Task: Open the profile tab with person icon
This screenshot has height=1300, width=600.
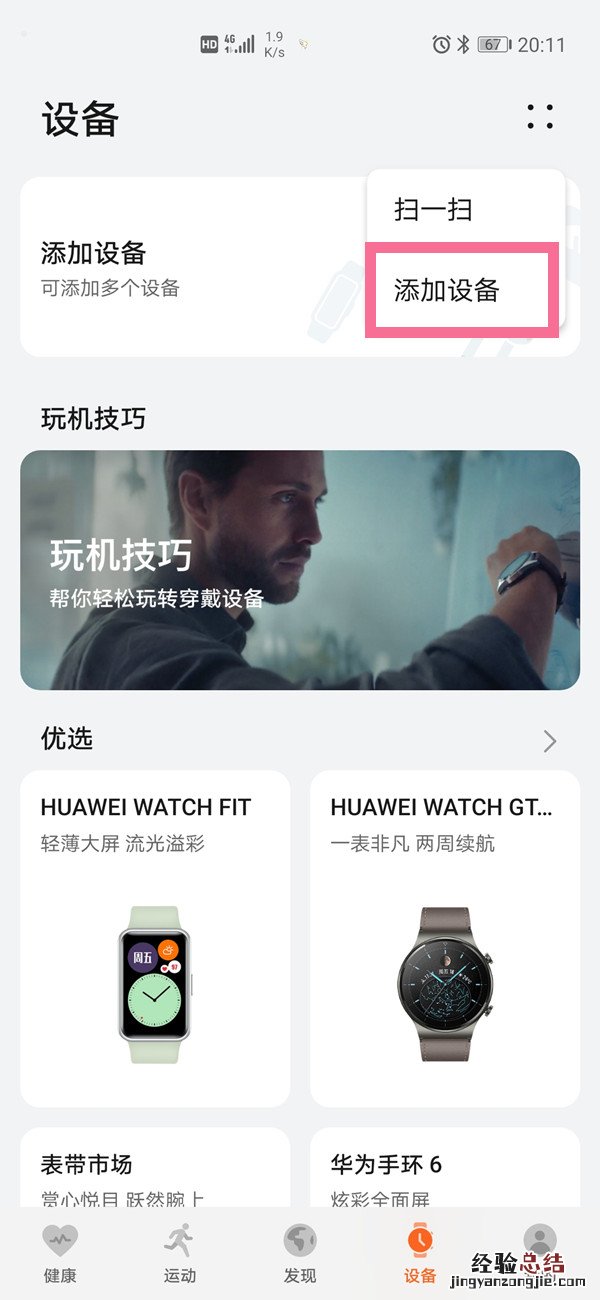Action: click(x=540, y=1245)
